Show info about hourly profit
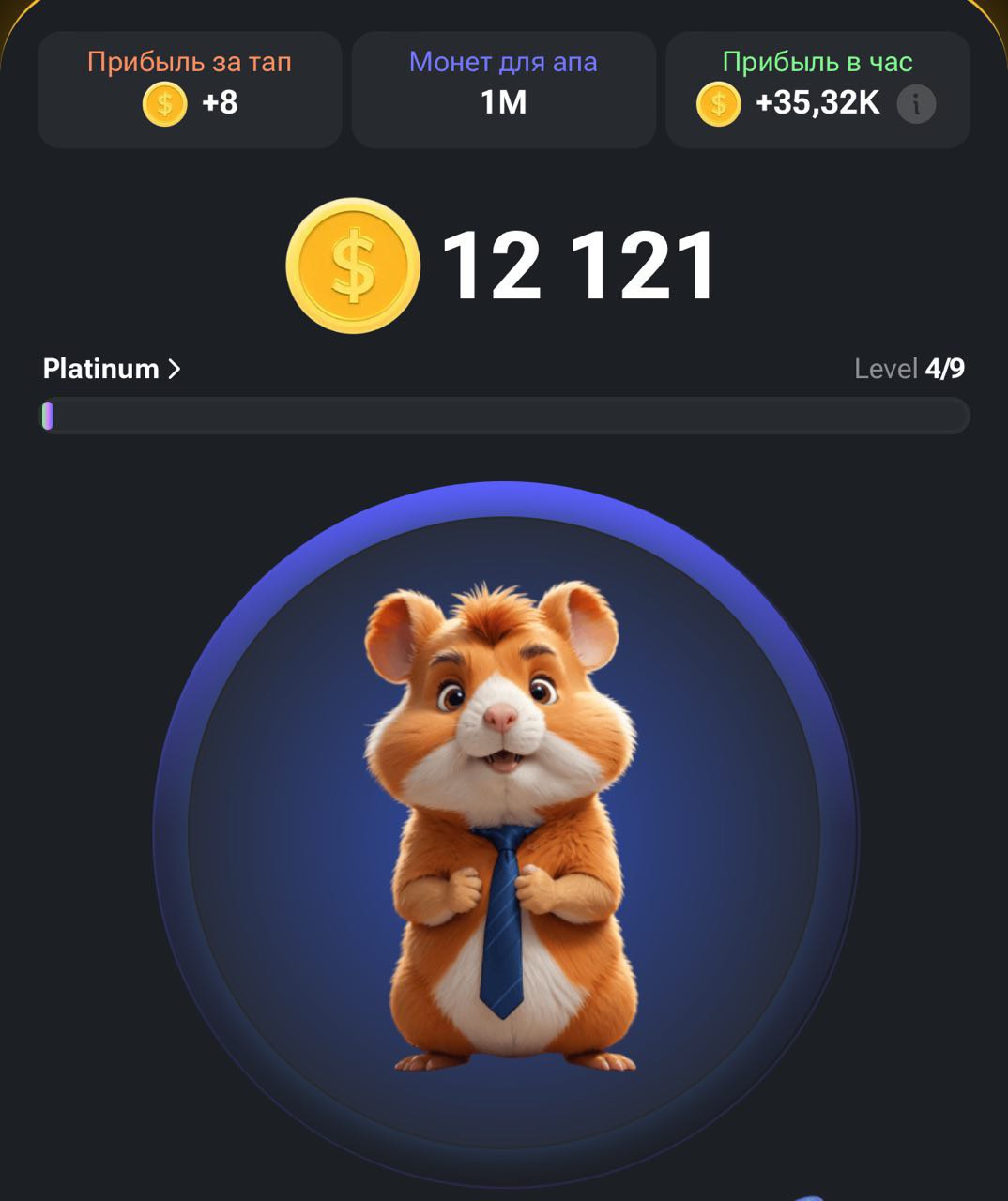 (916, 104)
